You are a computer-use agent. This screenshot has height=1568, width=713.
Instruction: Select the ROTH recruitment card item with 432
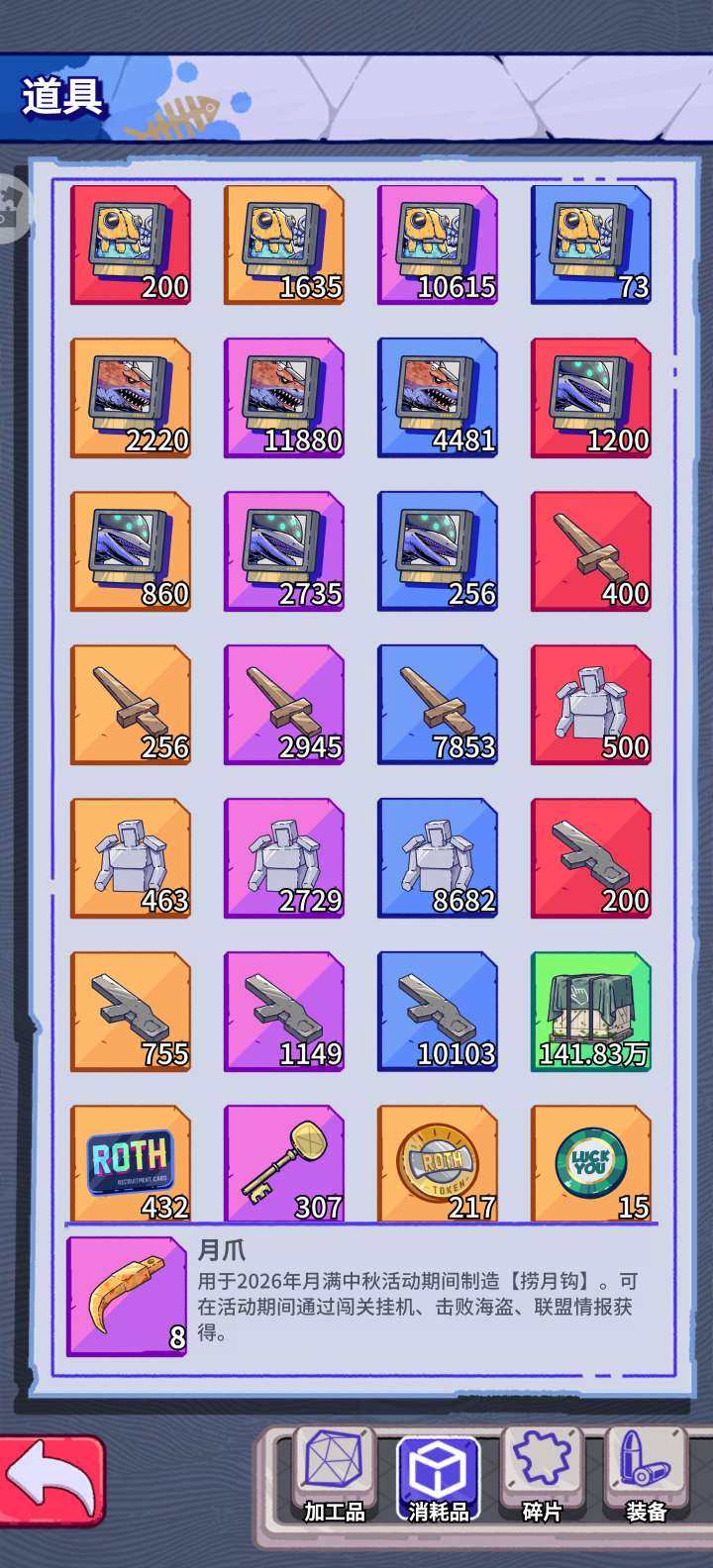131,1164
